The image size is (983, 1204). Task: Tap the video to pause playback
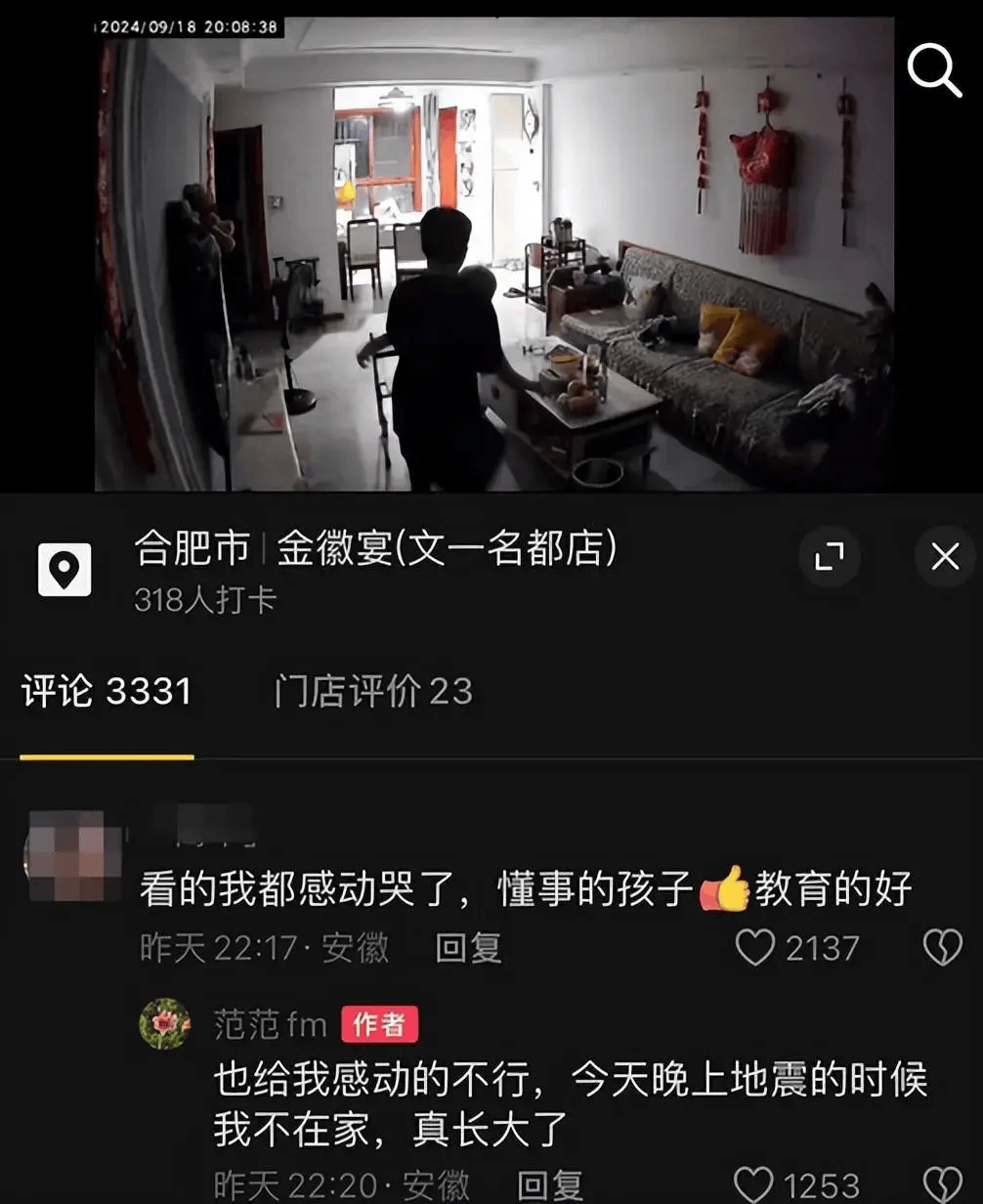[x=493, y=254]
